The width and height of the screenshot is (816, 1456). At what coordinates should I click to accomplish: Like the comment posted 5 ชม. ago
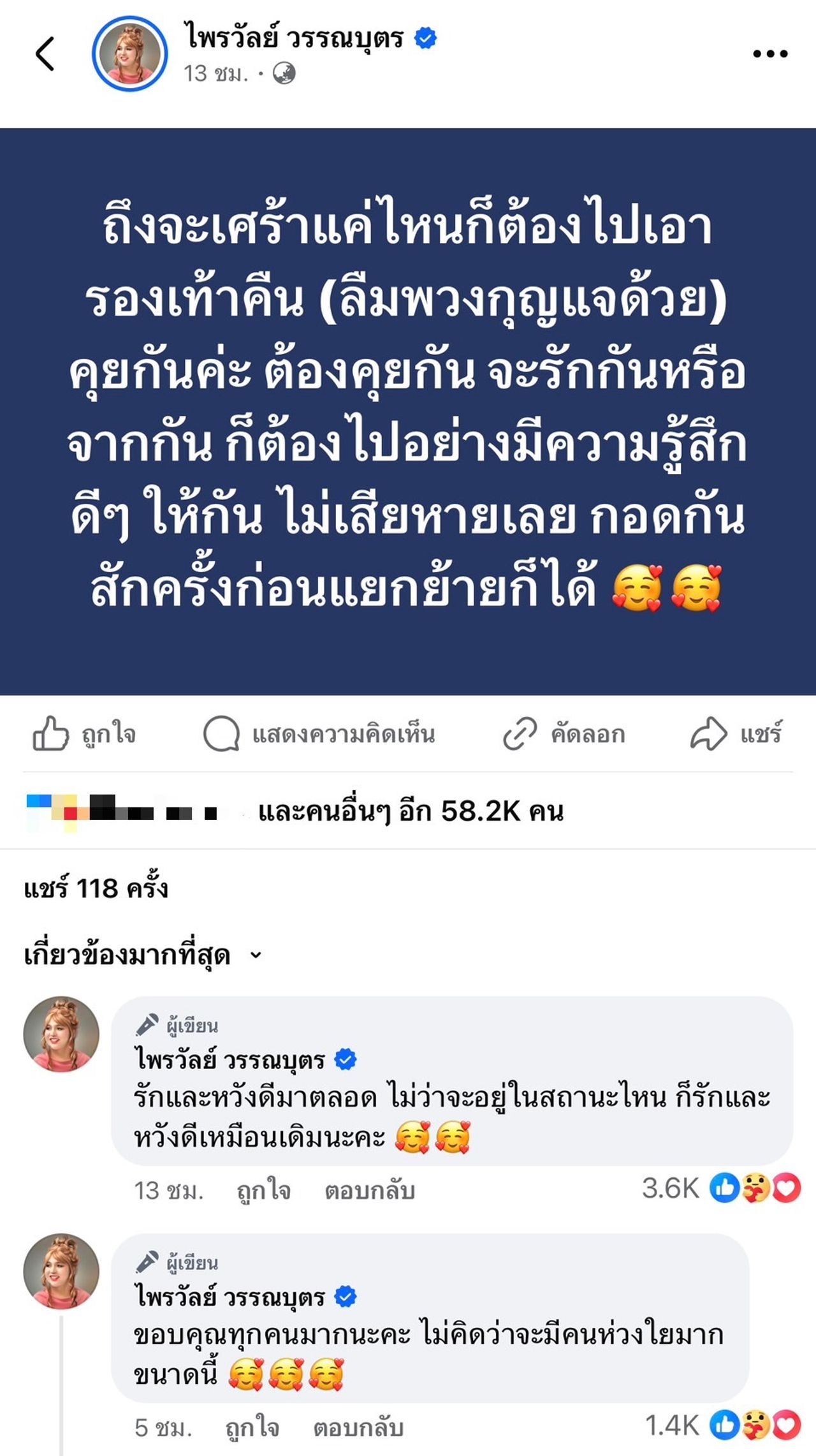click(252, 1427)
